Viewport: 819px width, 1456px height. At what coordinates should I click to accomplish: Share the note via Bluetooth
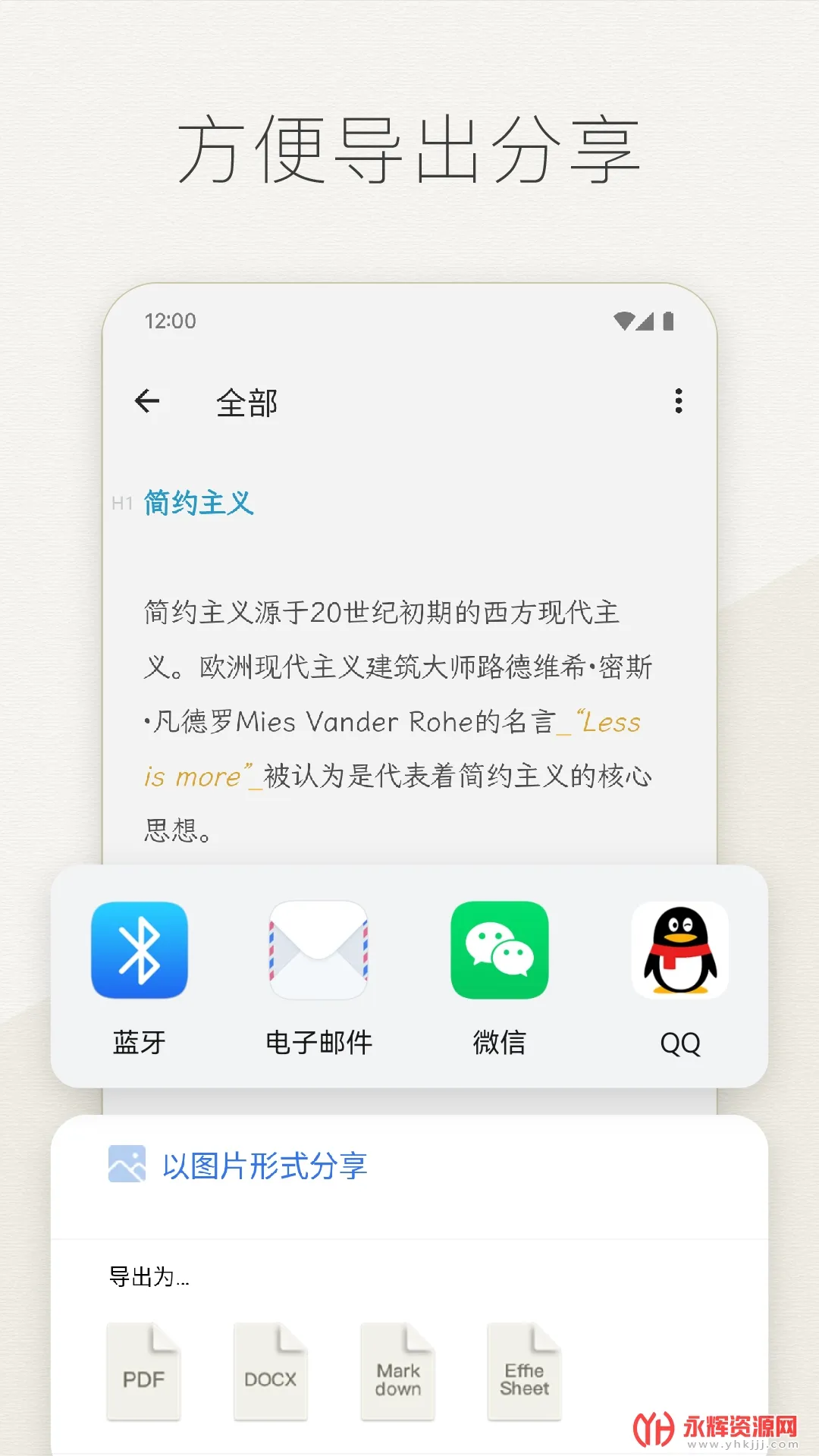point(139,950)
